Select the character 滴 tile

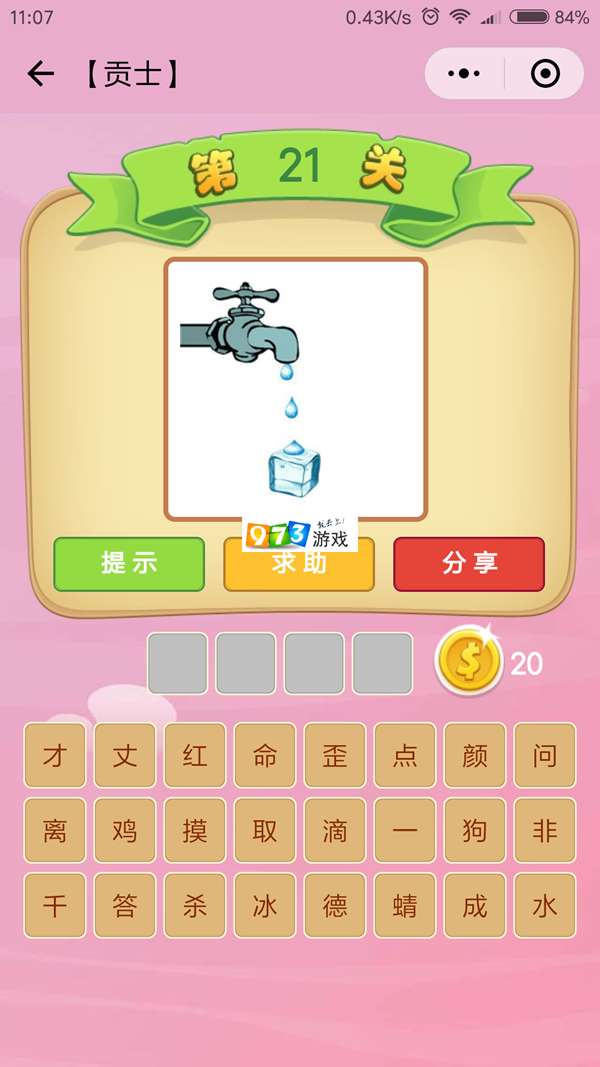[335, 830]
